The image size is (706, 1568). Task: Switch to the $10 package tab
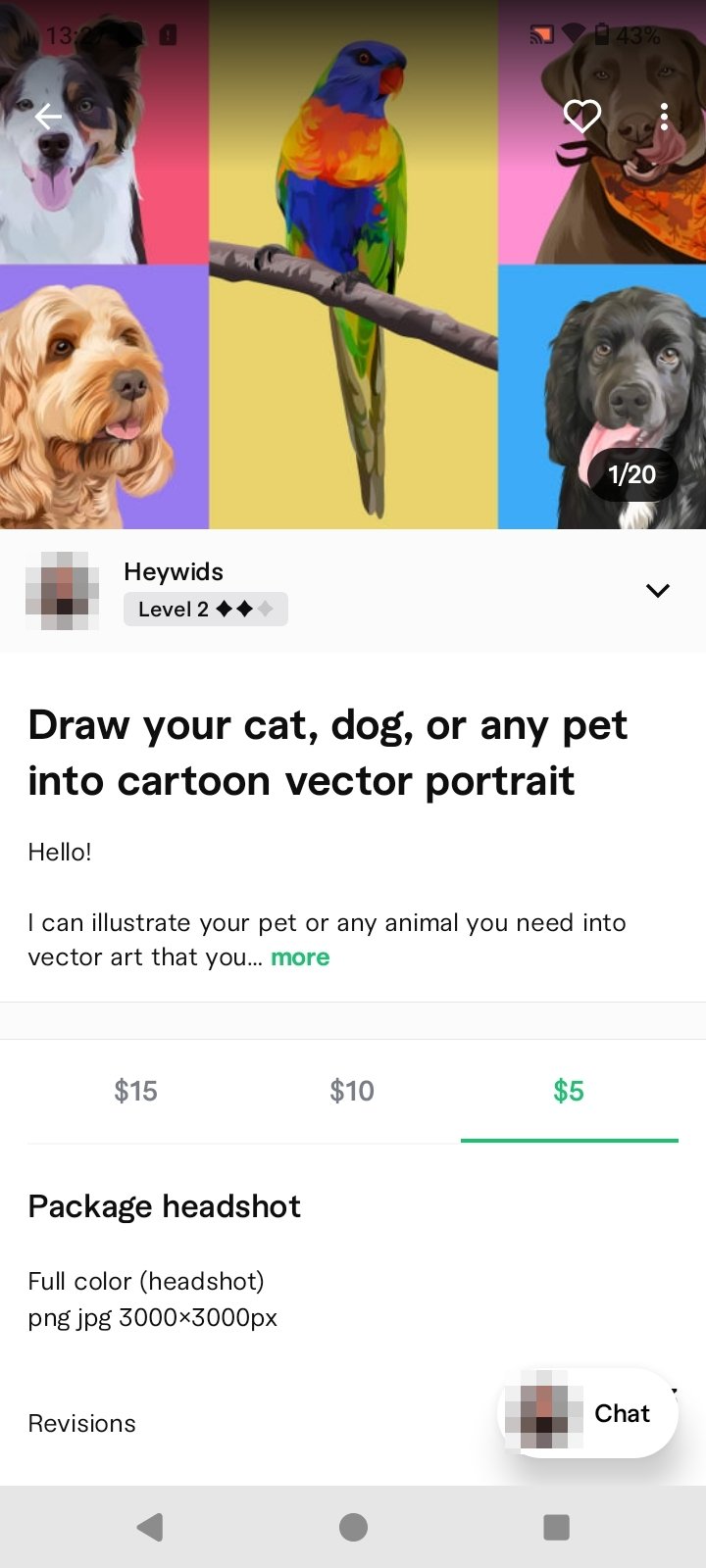pos(352,1091)
